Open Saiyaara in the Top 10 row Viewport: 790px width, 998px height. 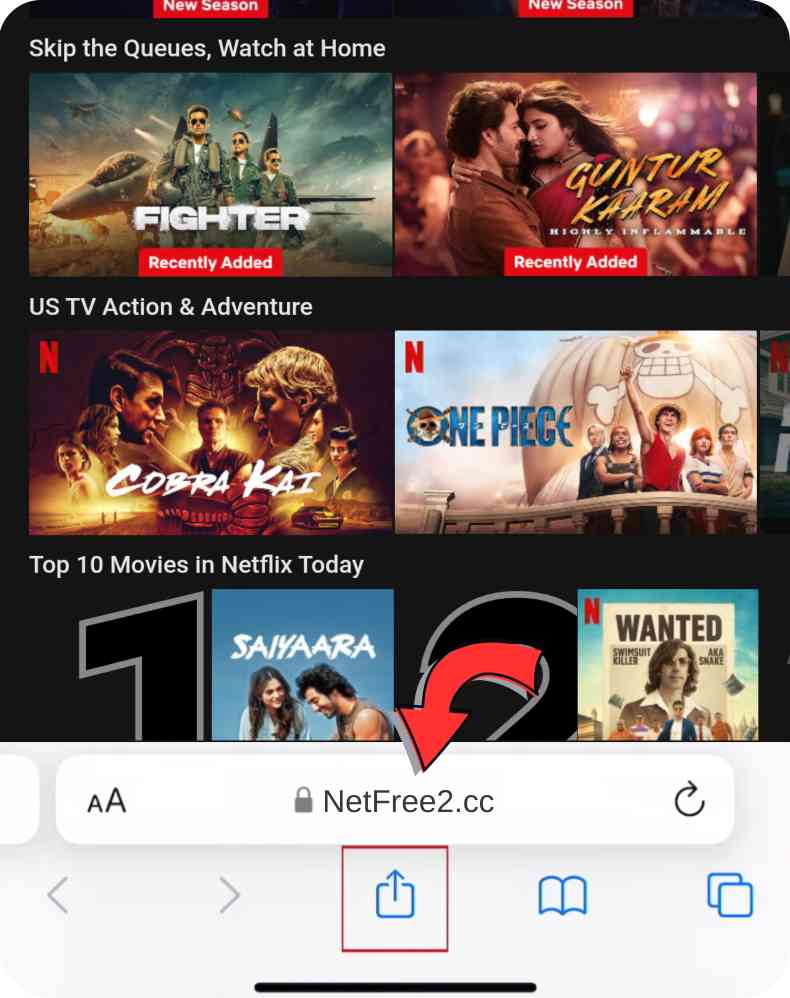(302, 665)
